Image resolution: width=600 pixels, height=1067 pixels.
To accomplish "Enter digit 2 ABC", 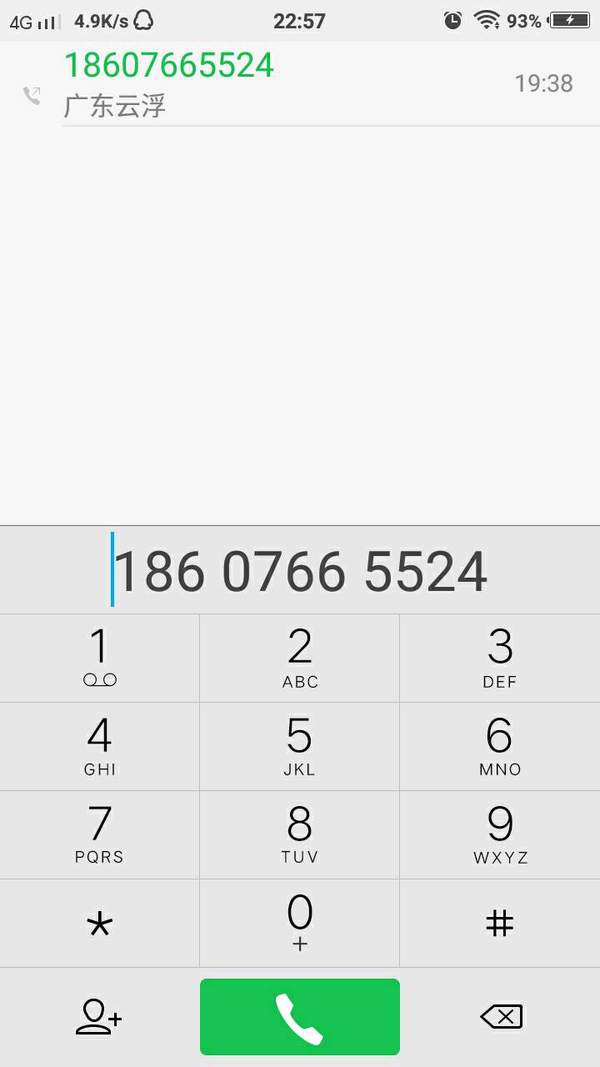I will click(x=299, y=658).
